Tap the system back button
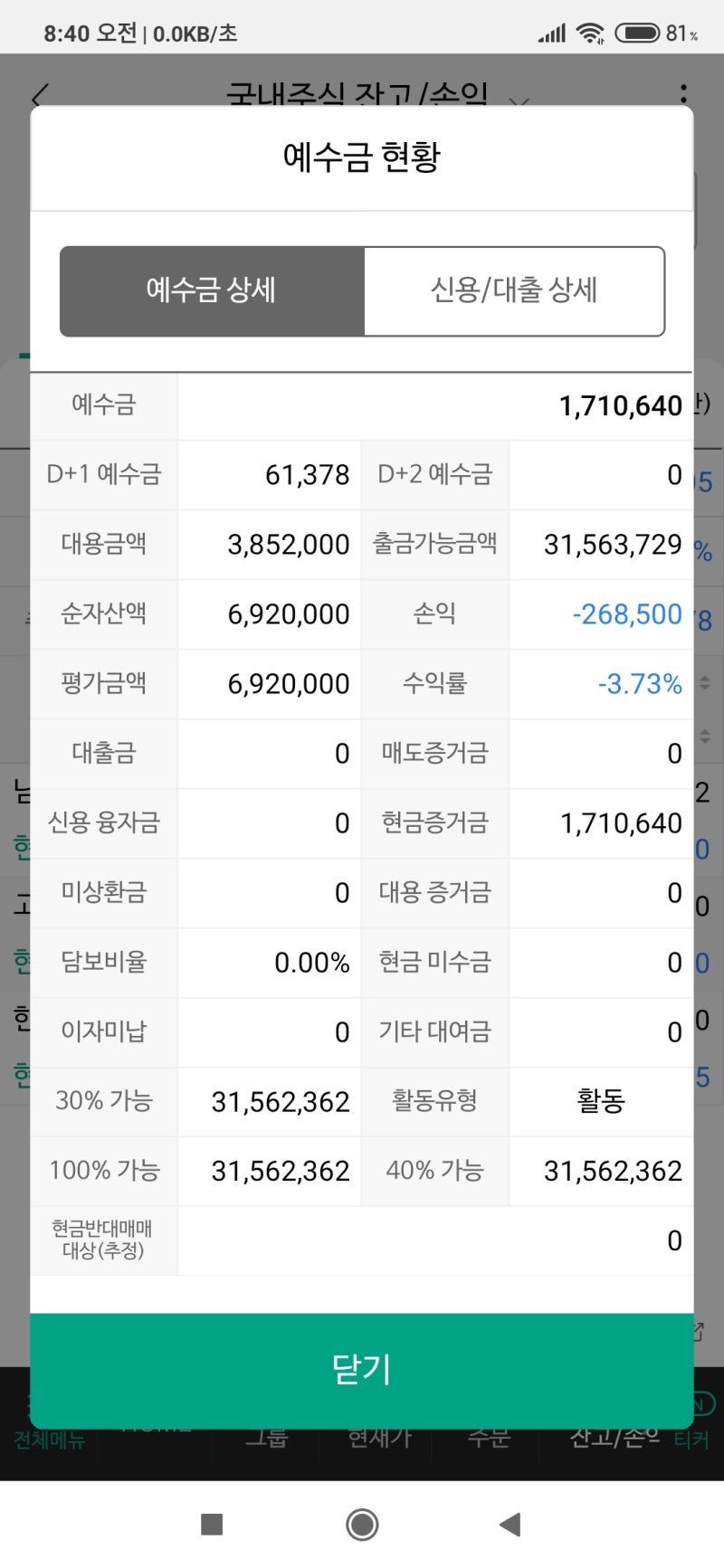724x1568 pixels. tap(510, 1525)
